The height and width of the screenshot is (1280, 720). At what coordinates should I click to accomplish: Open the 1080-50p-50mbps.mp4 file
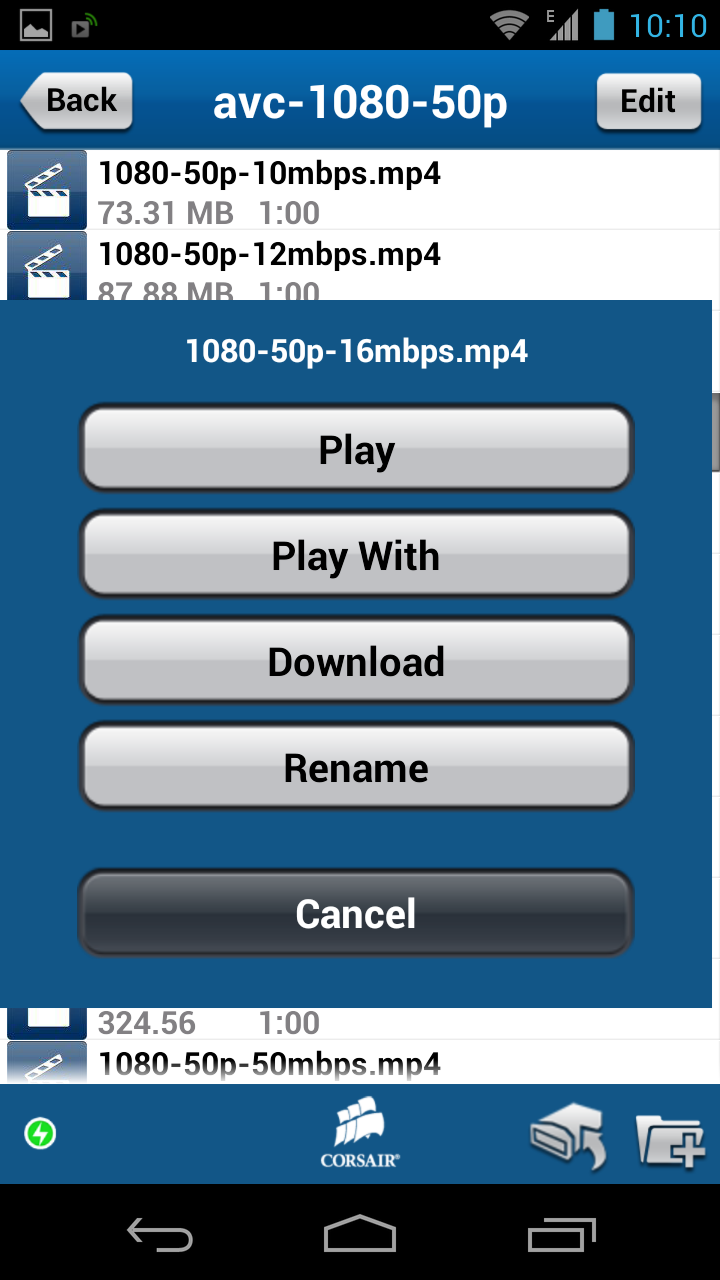click(269, 1063)
